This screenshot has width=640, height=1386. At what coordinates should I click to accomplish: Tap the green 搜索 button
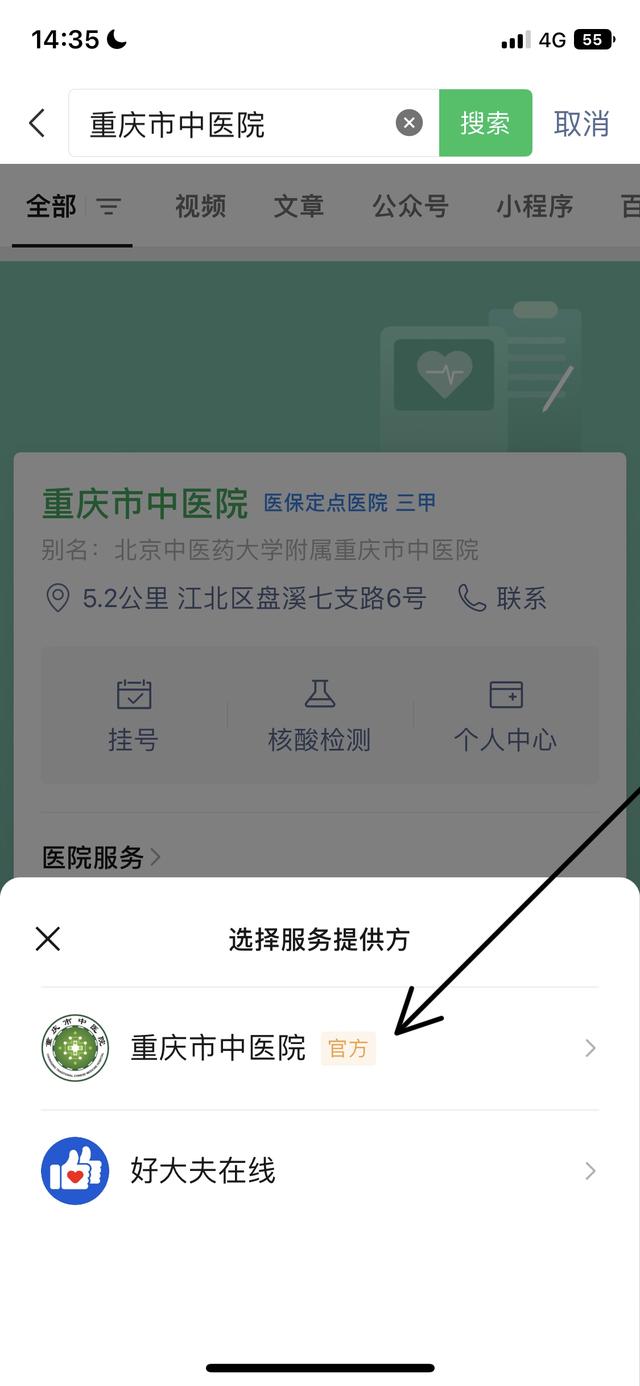click(485, 123)
